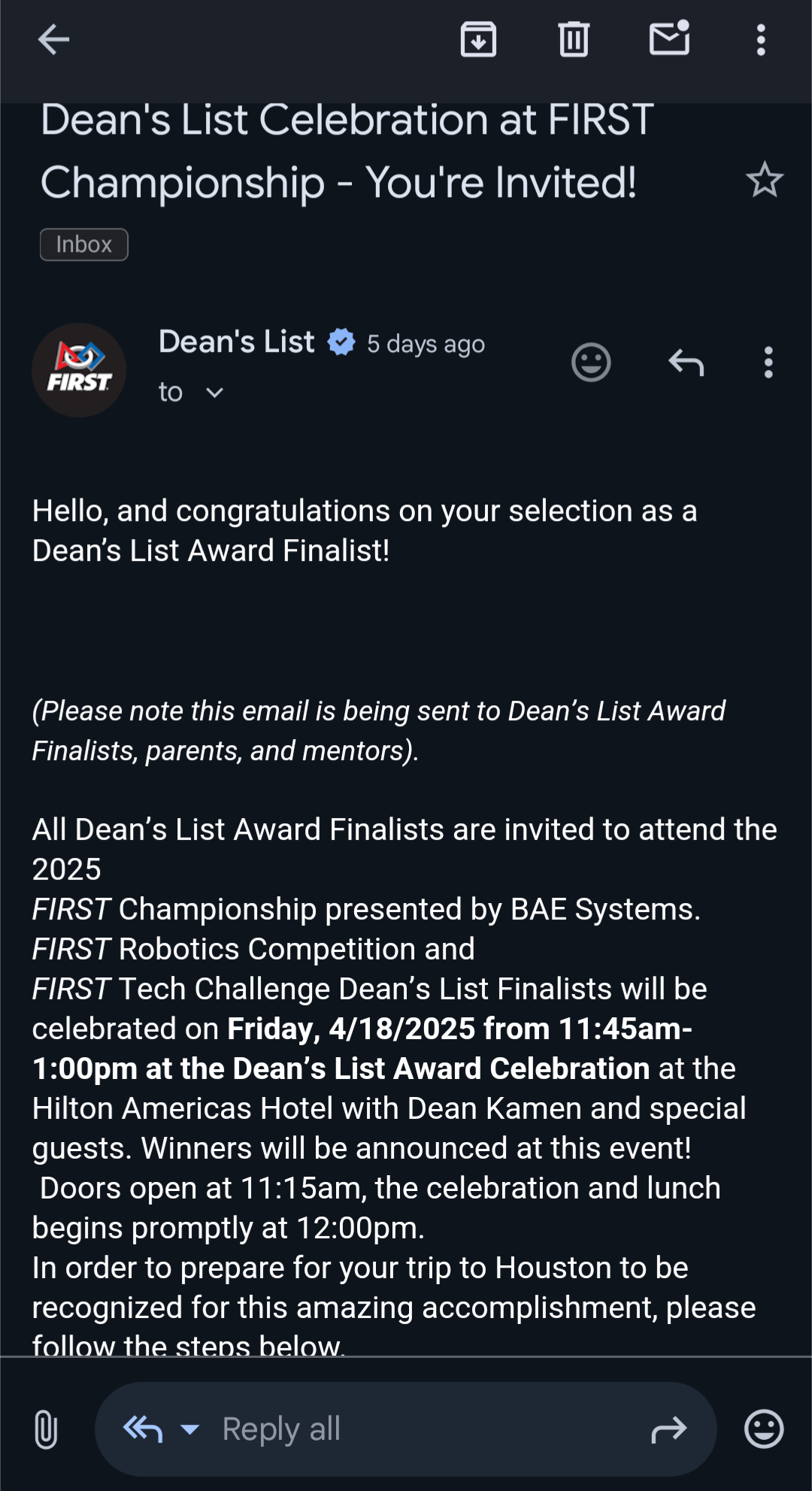Go back to the inbox list
Screen dimensions: 812x1491
pyautogui.click(x=53, y=40)
